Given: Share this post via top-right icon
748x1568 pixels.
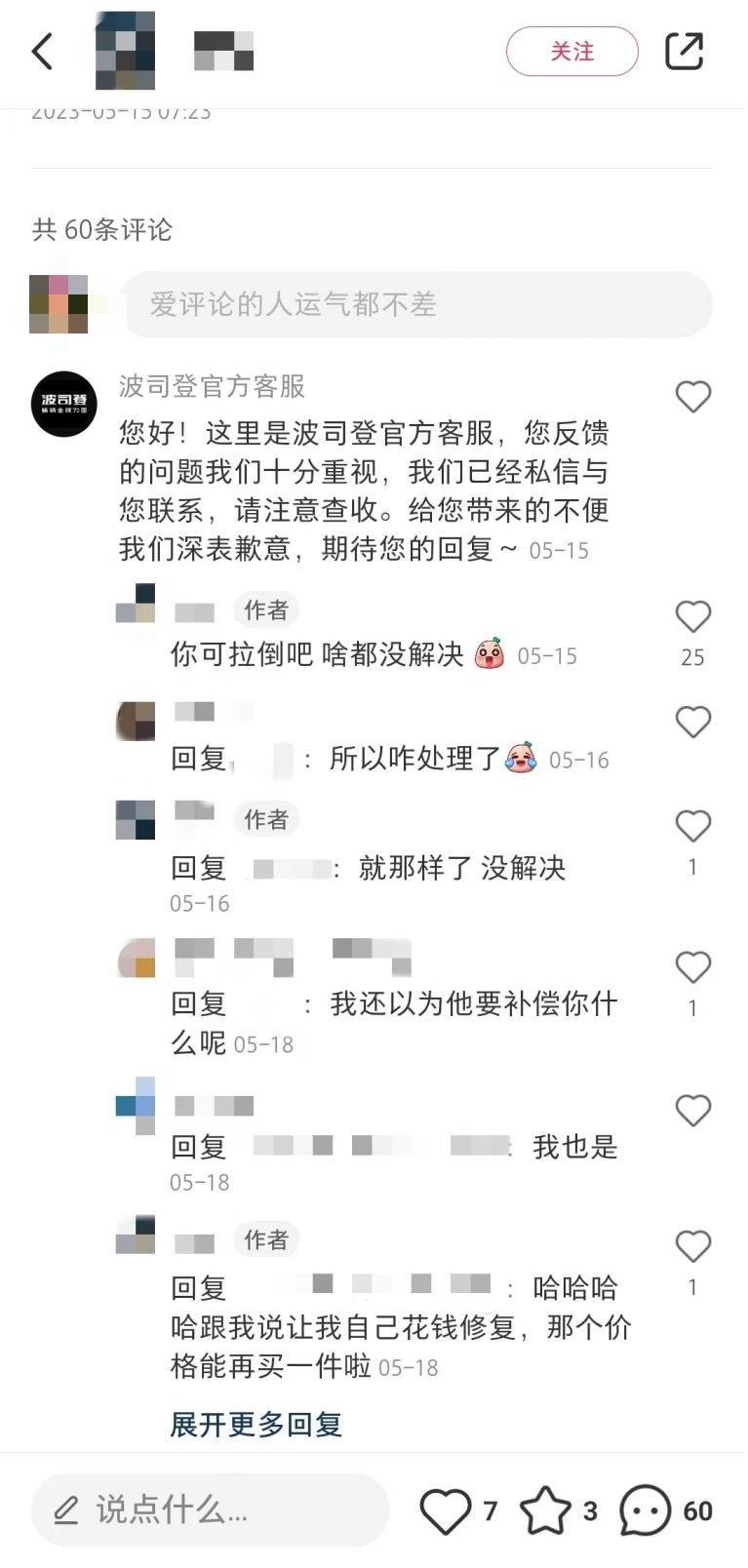Looking at the screenshot, I should click(x=684, y=52).
